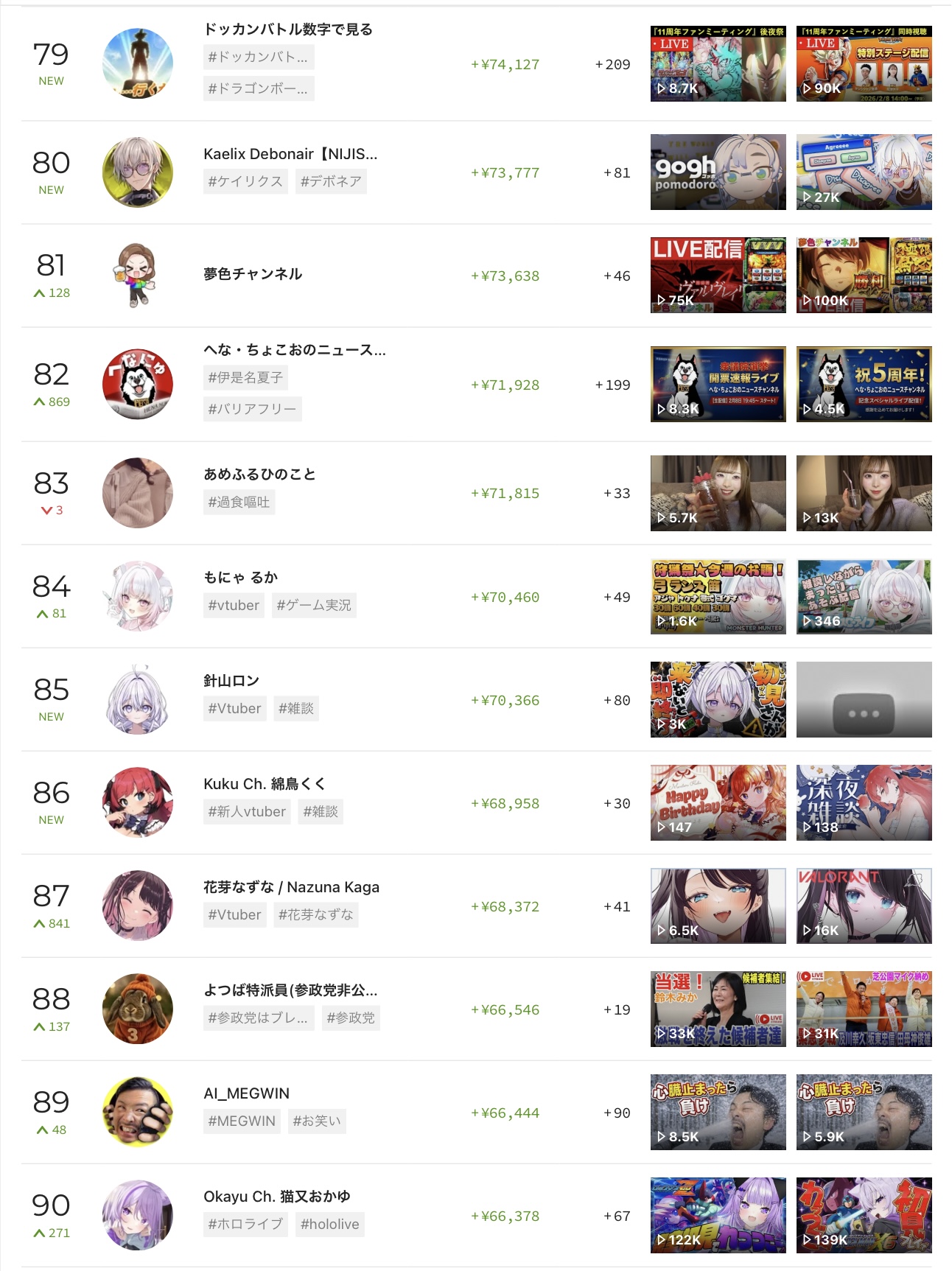Play the 75K views LIVE配信 video thumbnail

coord(718,276)
